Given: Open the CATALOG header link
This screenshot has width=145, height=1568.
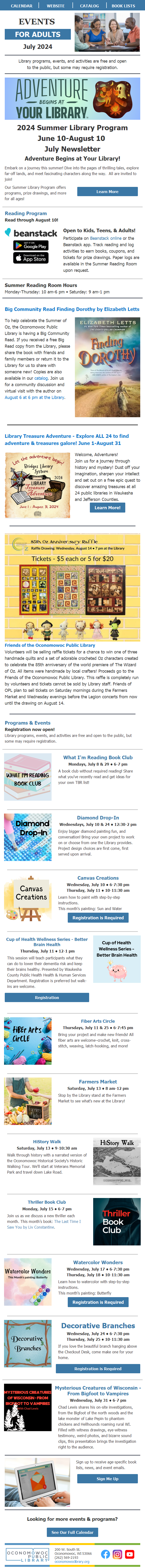Looking at the screenshot, I should pyautogui.click(x=90, y=5).
